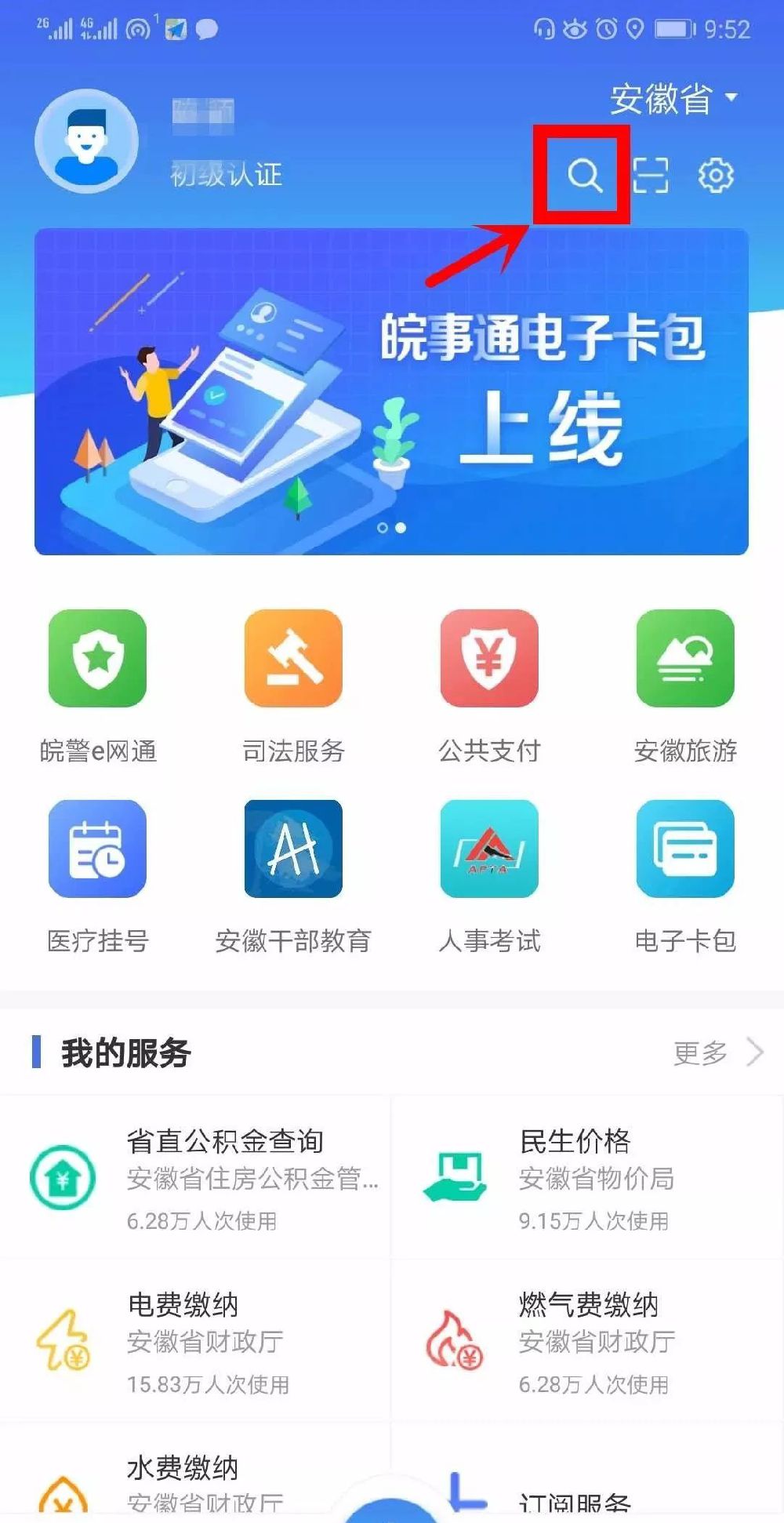Open the search icon

(584, 175)
